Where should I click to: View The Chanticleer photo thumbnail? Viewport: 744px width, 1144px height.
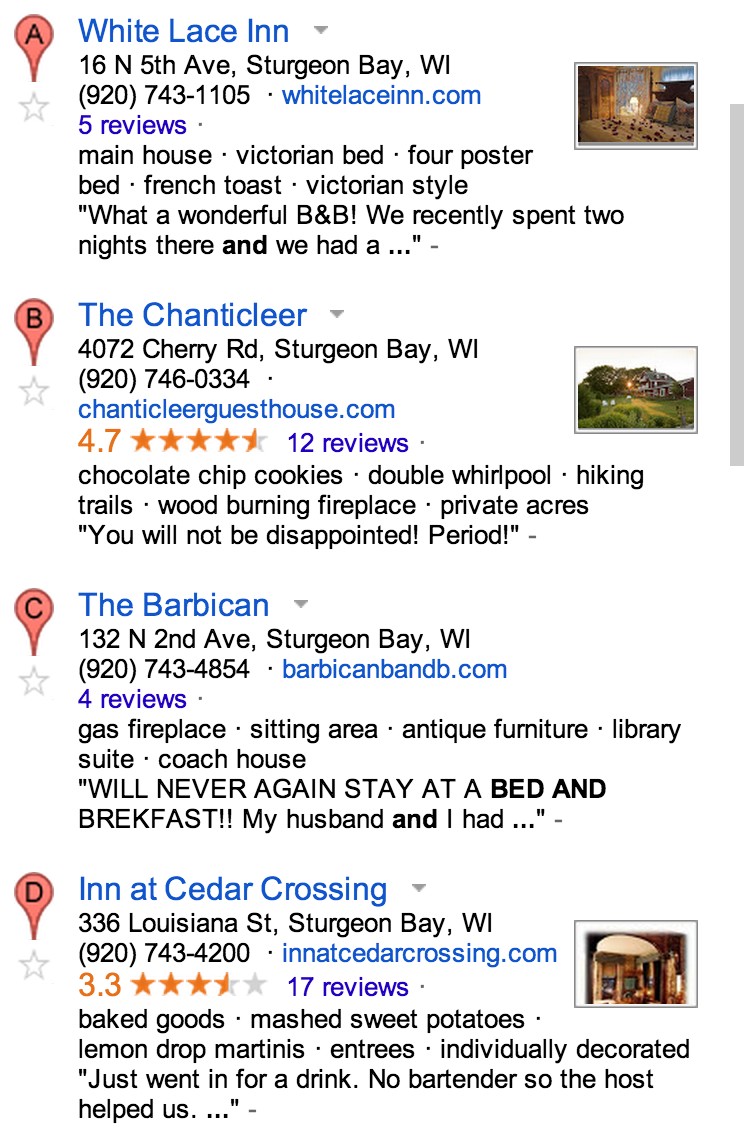coord(636,390)
